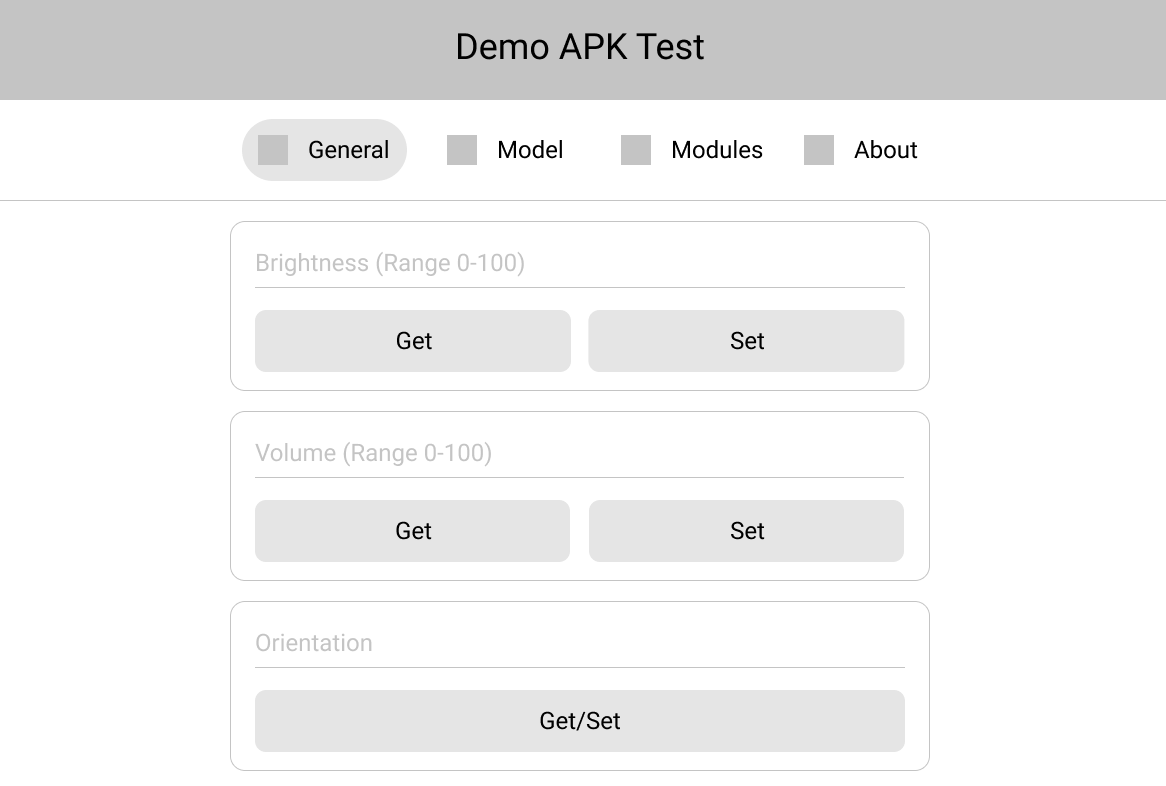Focus the Volume input field
Screen dimensions: 1166x786
pos(579,454)
